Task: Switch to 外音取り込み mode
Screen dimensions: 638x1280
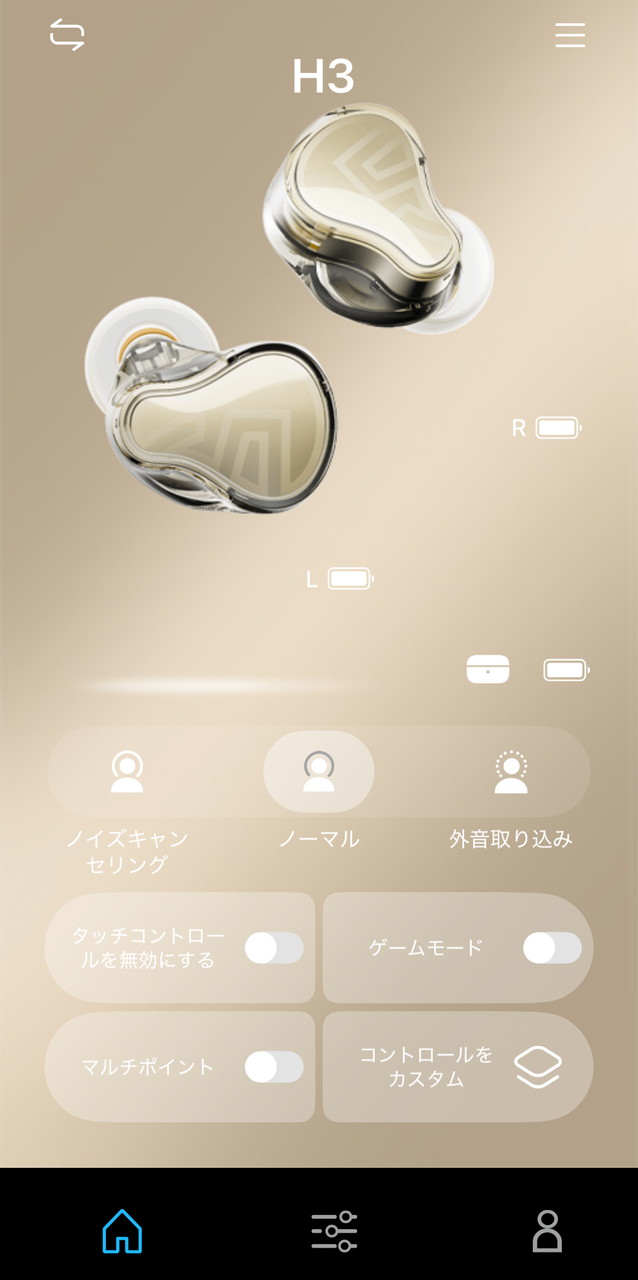Action: pos(511,773)
